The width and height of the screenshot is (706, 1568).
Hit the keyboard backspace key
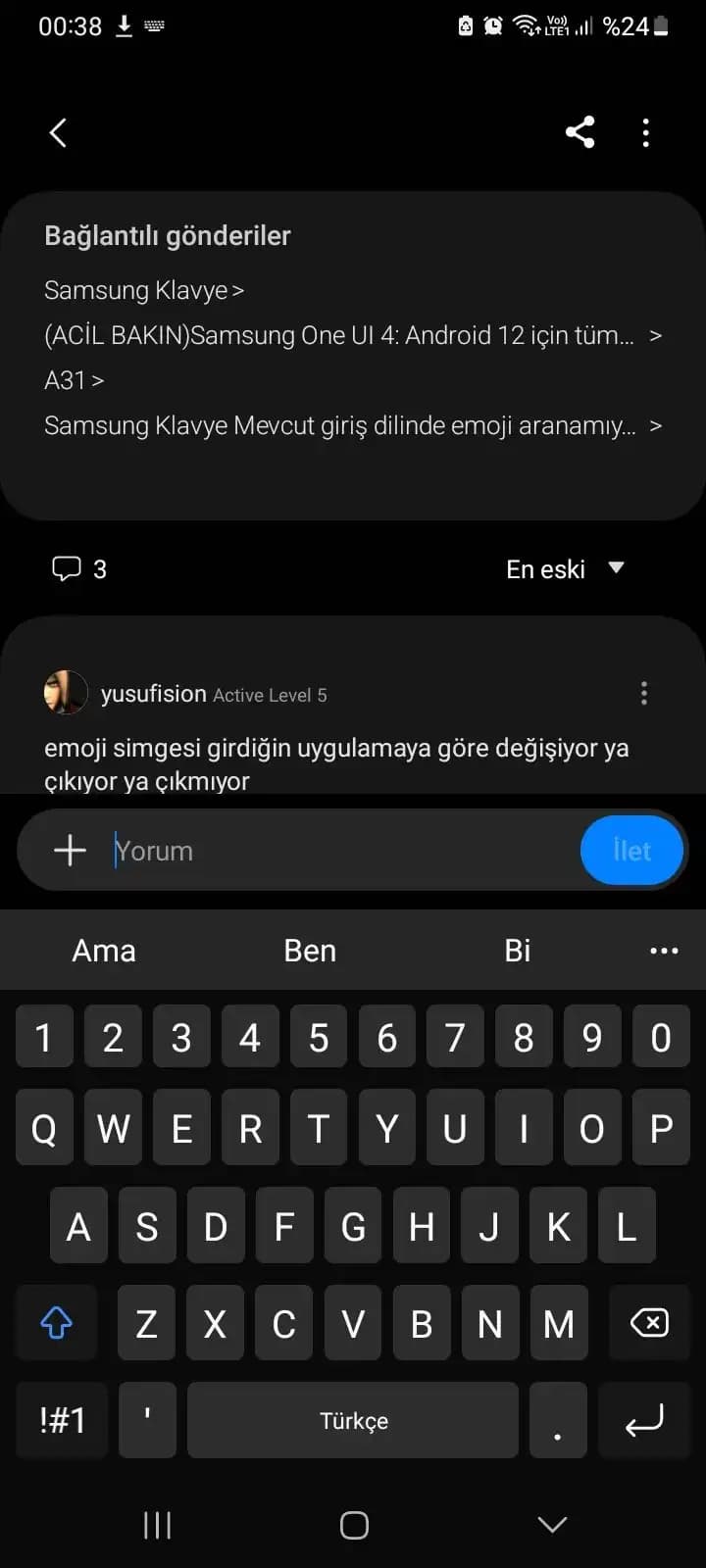[648, 1323]
